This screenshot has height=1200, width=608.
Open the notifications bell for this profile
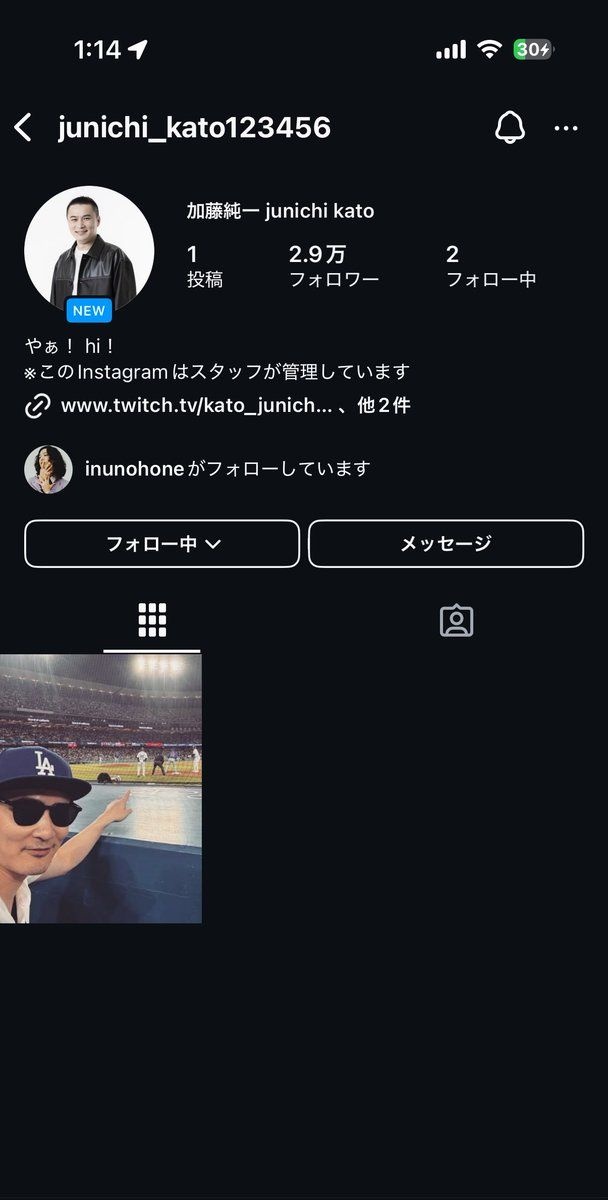(510, 128)
